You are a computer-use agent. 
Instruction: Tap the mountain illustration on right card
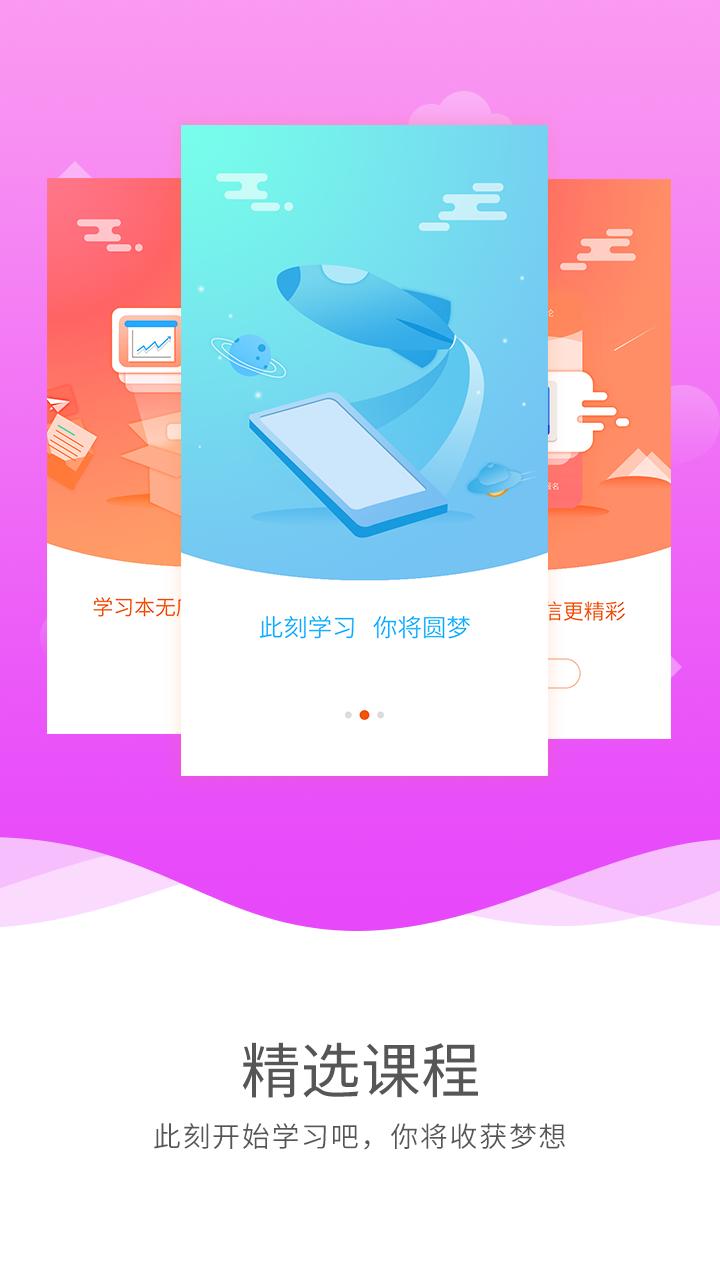pyautogui.click(x=635, y=465)
